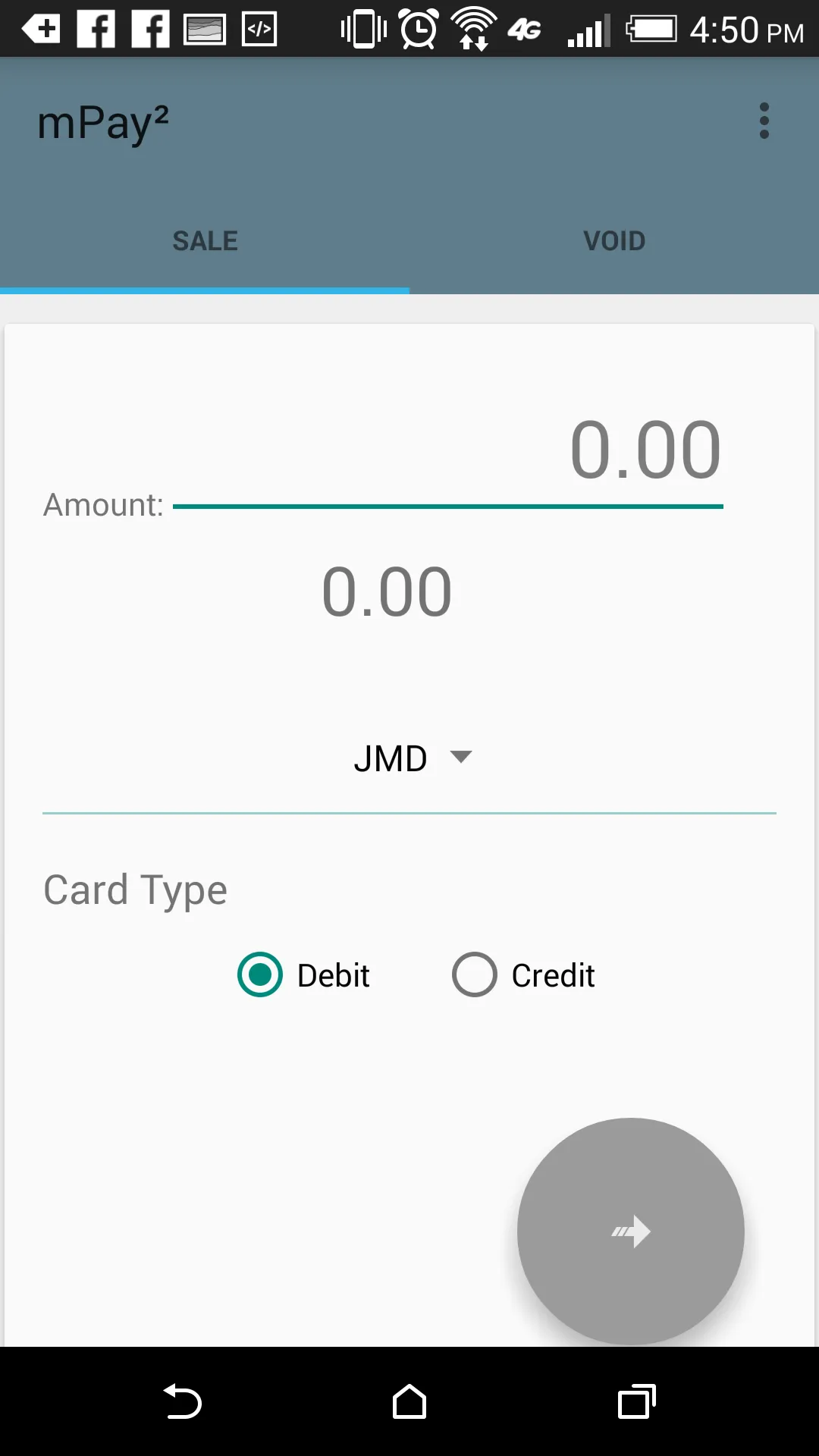Tap the WiFi status icon
Viewport: 819px width, 1456px height.
tap(474, 28)
